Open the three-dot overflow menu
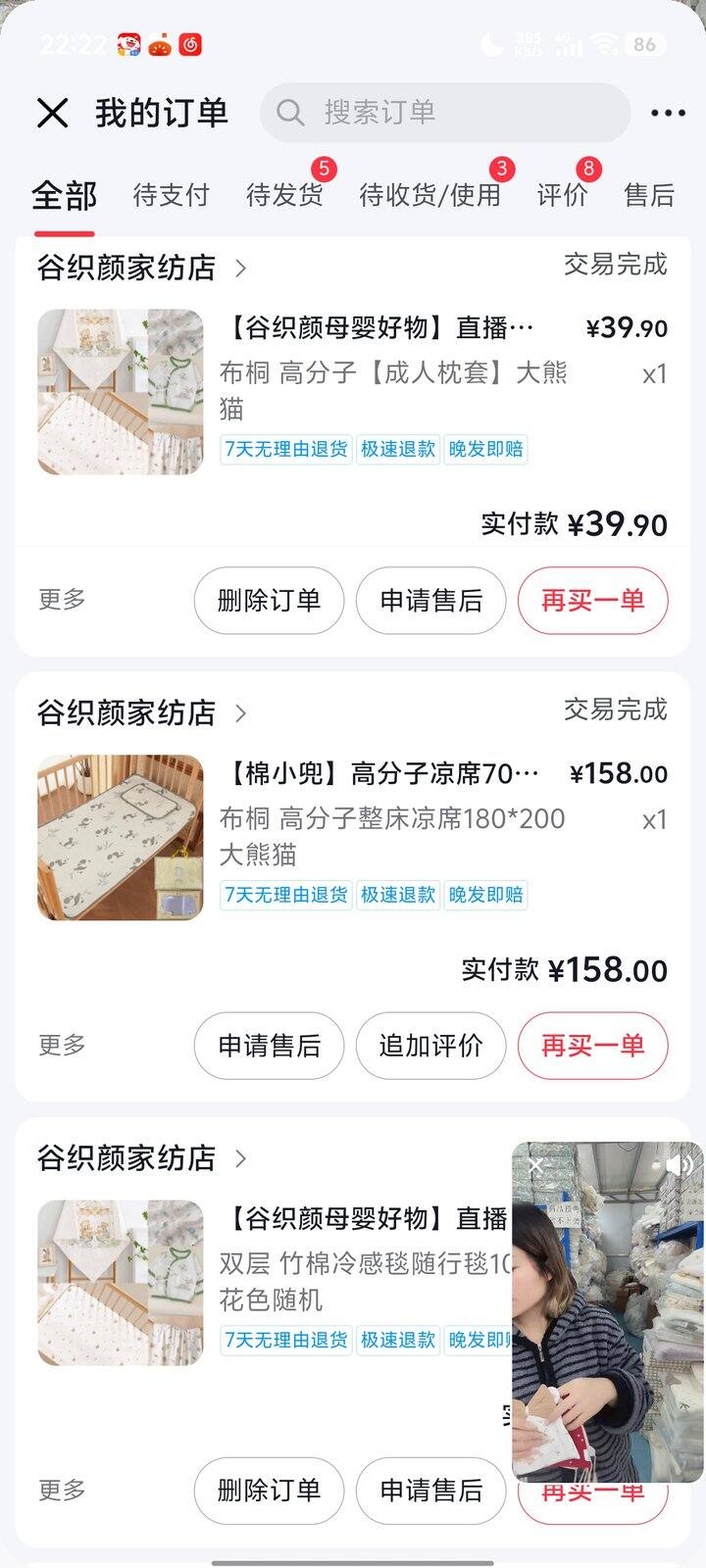 (668, 113)
